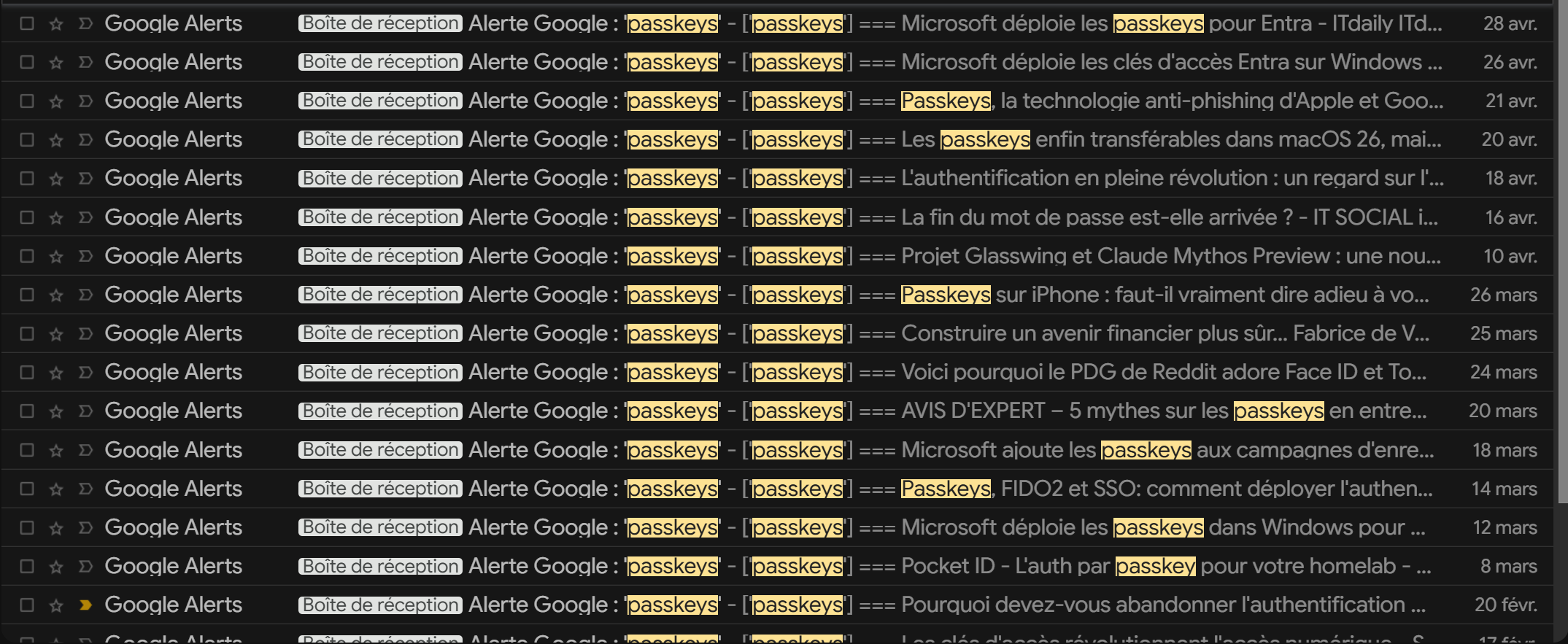Select the checkbox for the 26 avr. email
This screenshot has height=644, width=1568.
[x=27, y=62]
